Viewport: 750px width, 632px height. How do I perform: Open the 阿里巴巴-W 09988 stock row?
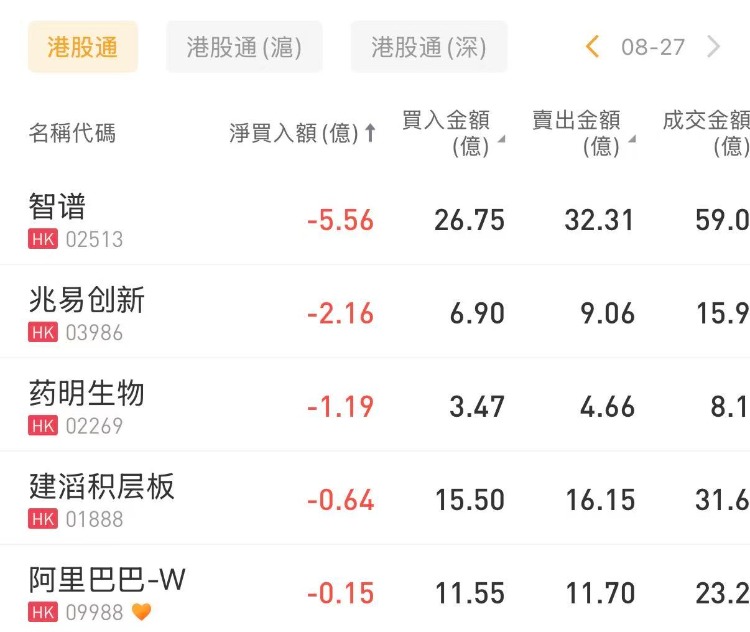(x=375, y=589)
